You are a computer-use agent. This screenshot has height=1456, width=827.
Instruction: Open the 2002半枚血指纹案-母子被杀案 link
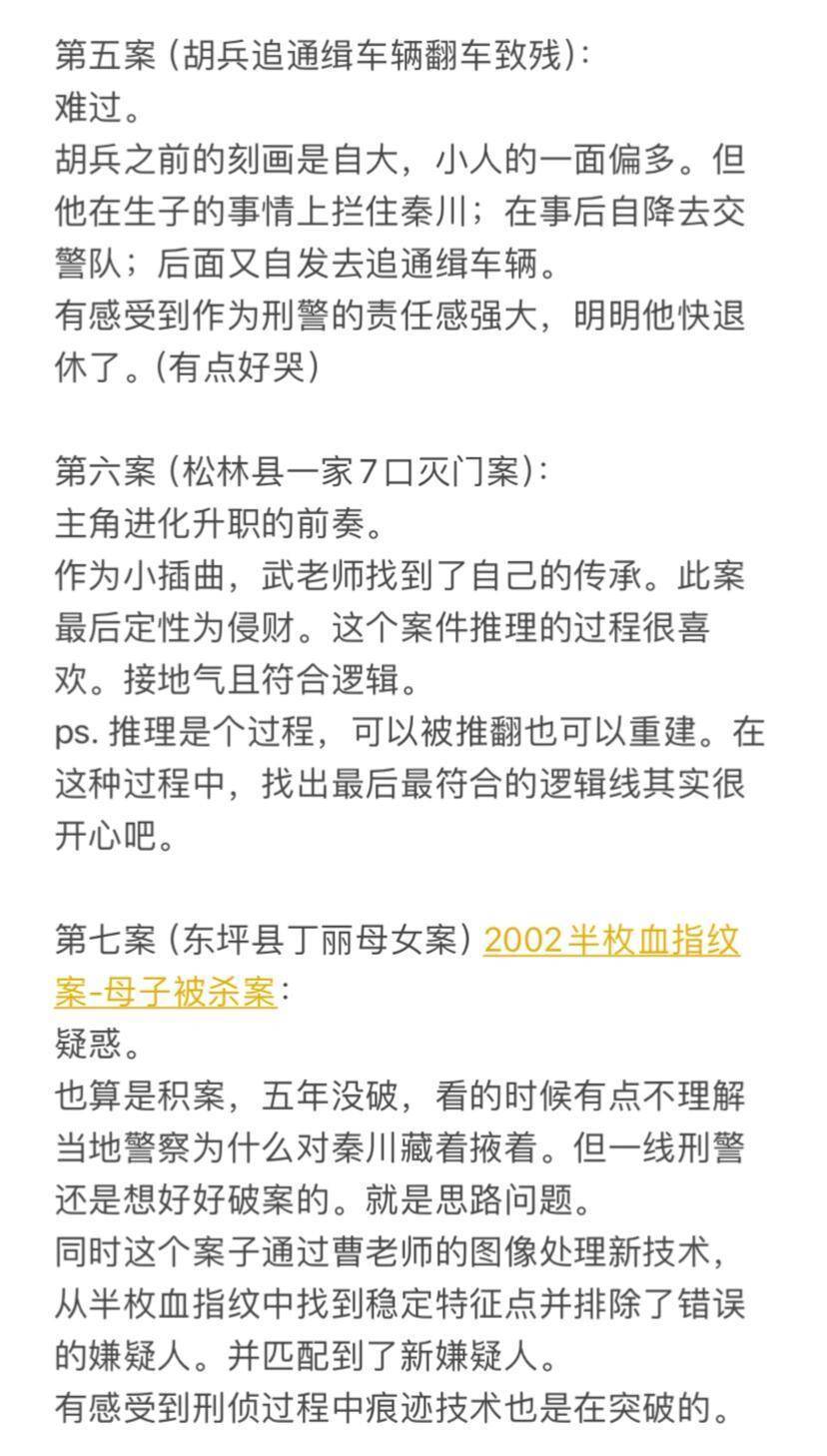(x=610, y=941)
